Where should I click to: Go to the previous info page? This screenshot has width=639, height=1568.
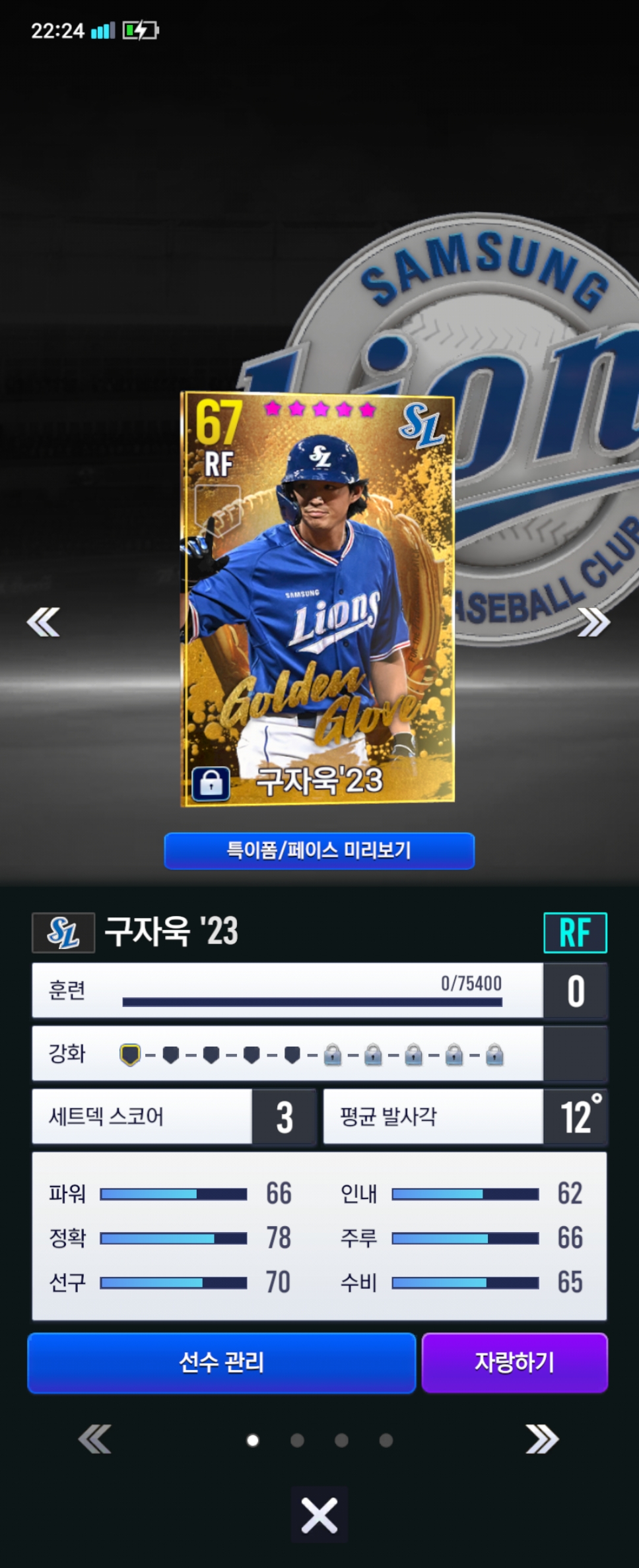coord(95,1439)
